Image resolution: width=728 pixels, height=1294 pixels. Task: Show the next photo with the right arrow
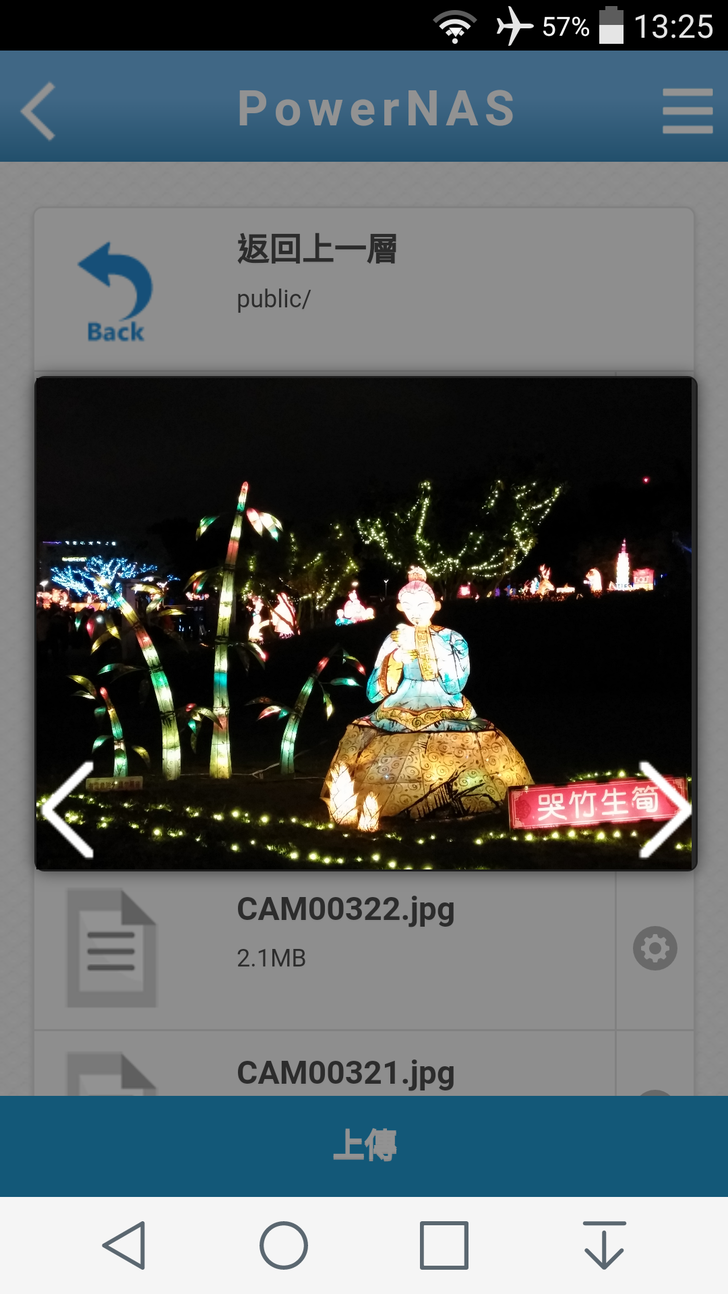click(x=664, y=810)
